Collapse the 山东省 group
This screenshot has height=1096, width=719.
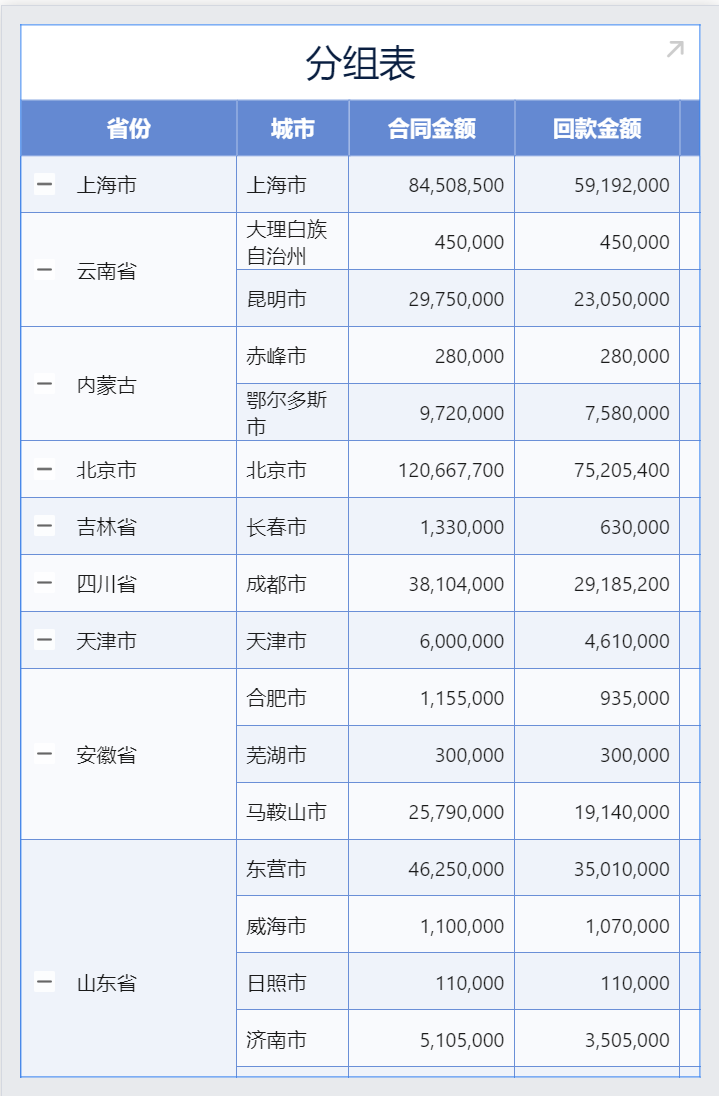(44, 982)
